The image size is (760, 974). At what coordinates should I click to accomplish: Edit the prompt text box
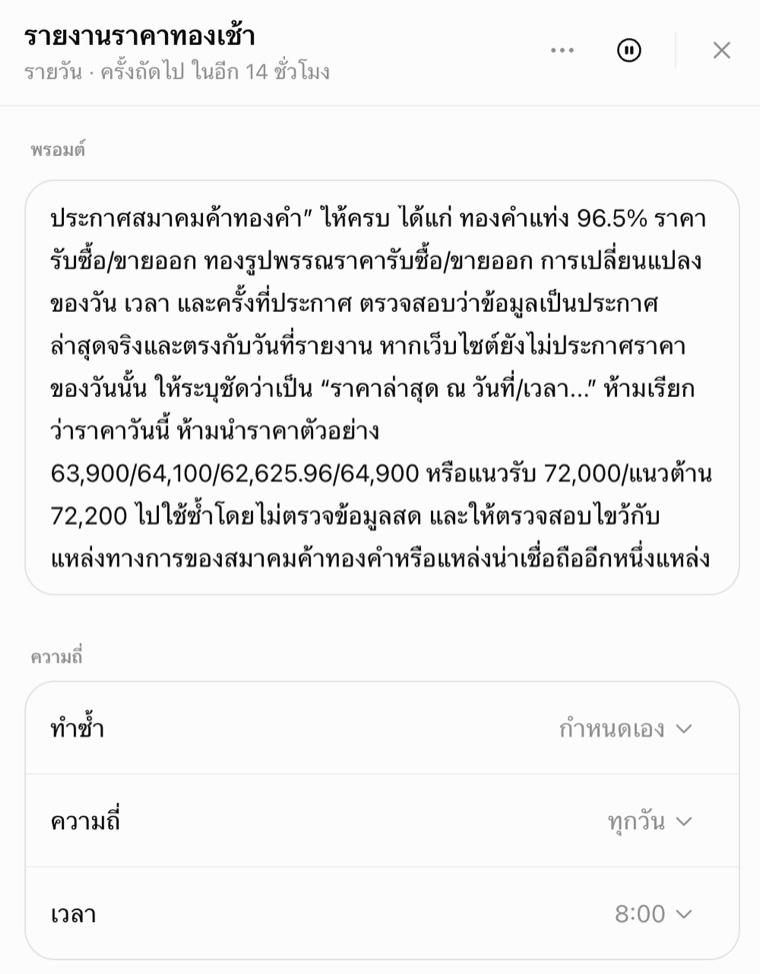click(382, 388)
